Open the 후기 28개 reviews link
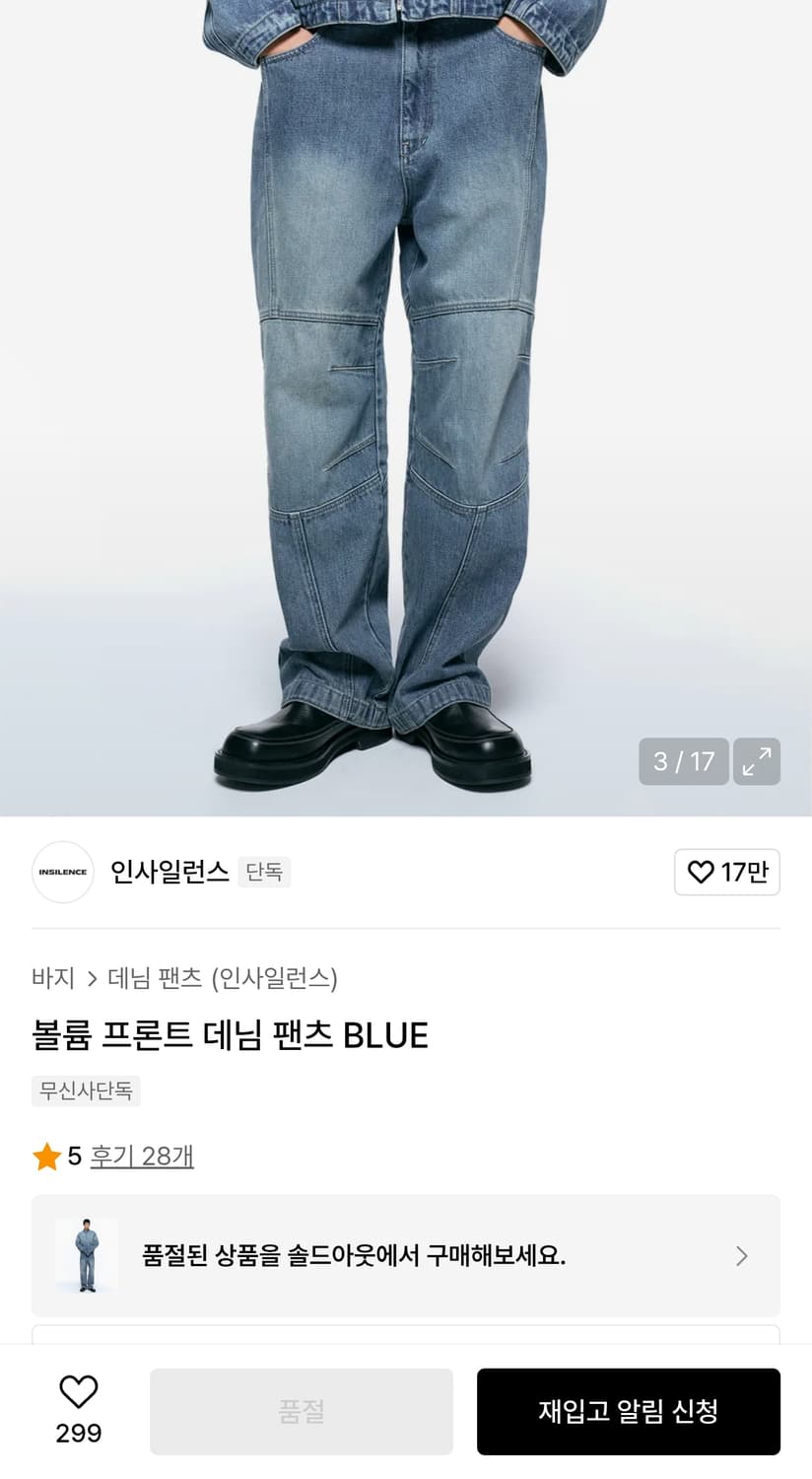This screenshot has height=1479, width=812. (142, 1157)
